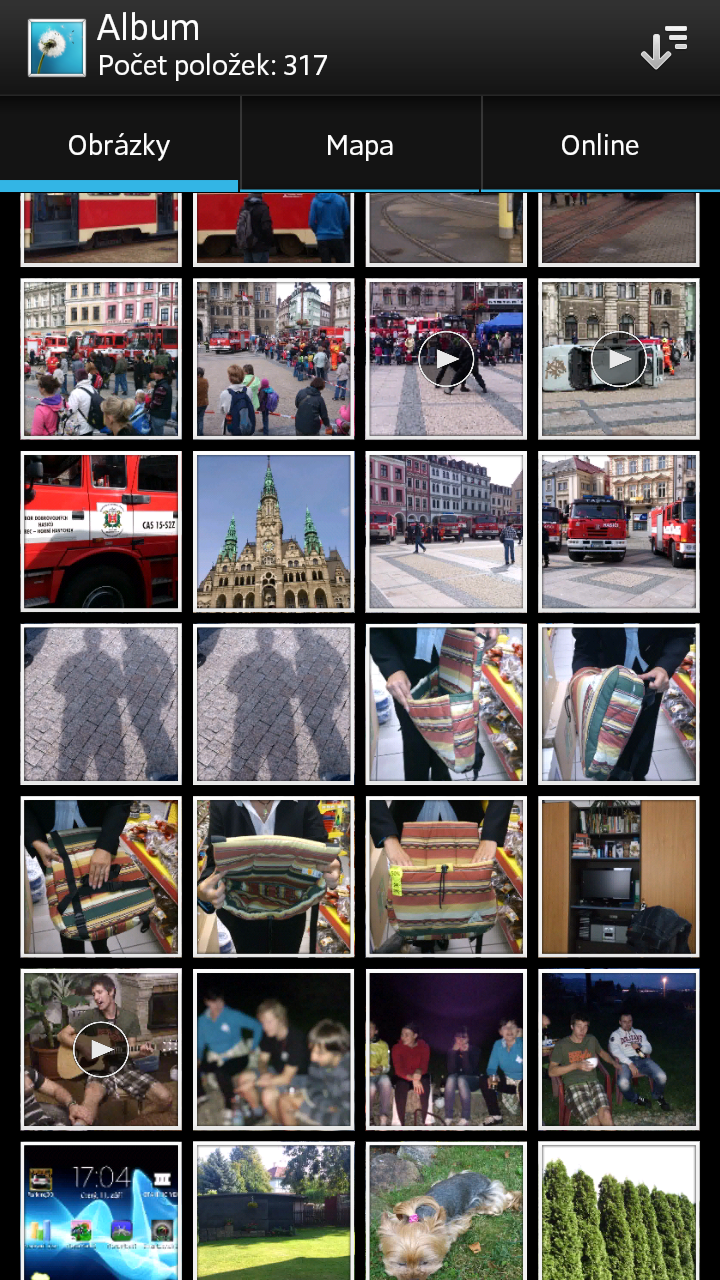This screenshot has width=720, height=1280.
Task: Switch to the Online tab
Action: [600, 146]
